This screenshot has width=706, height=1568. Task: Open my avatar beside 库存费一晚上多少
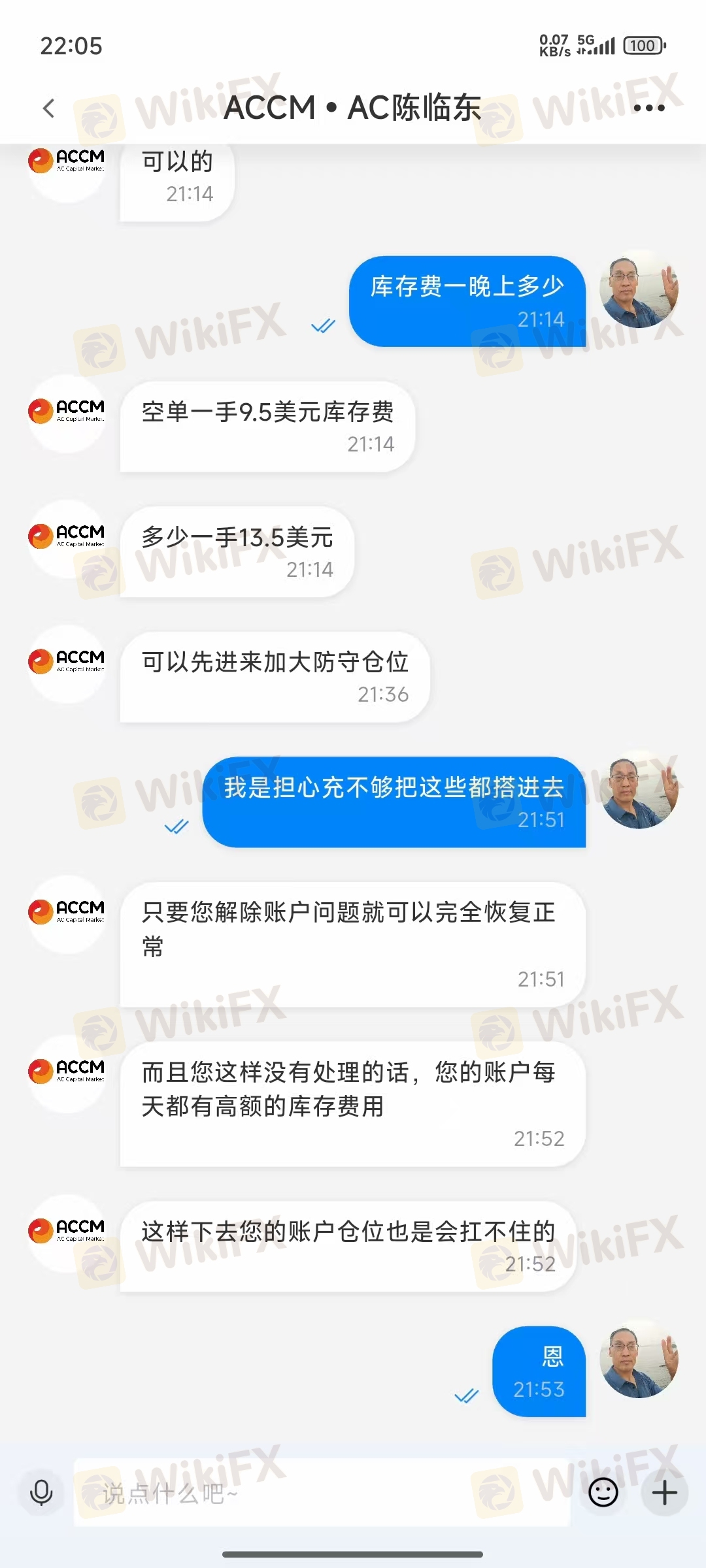(x=639, y=289)
